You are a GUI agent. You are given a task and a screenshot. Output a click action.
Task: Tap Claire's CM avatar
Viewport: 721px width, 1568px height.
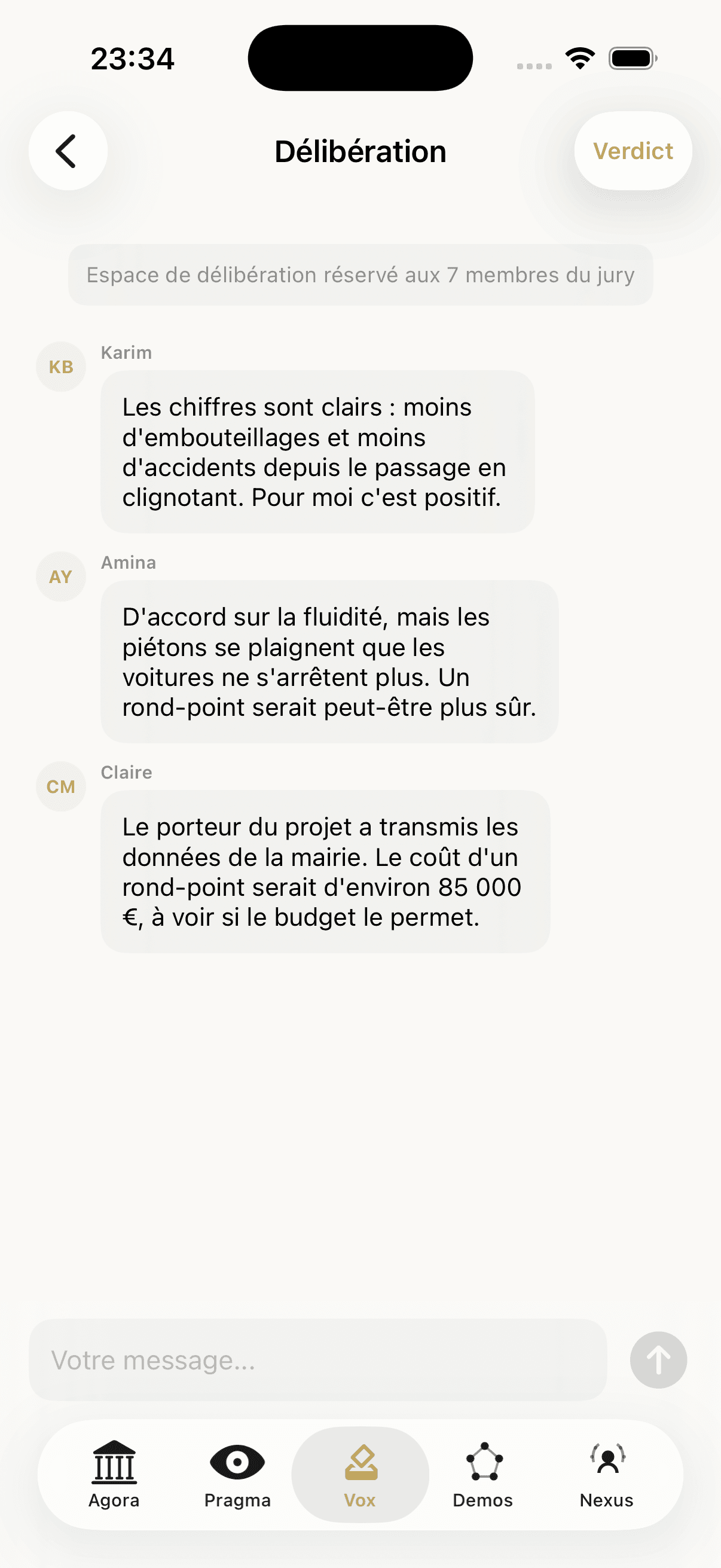point(60,786)
